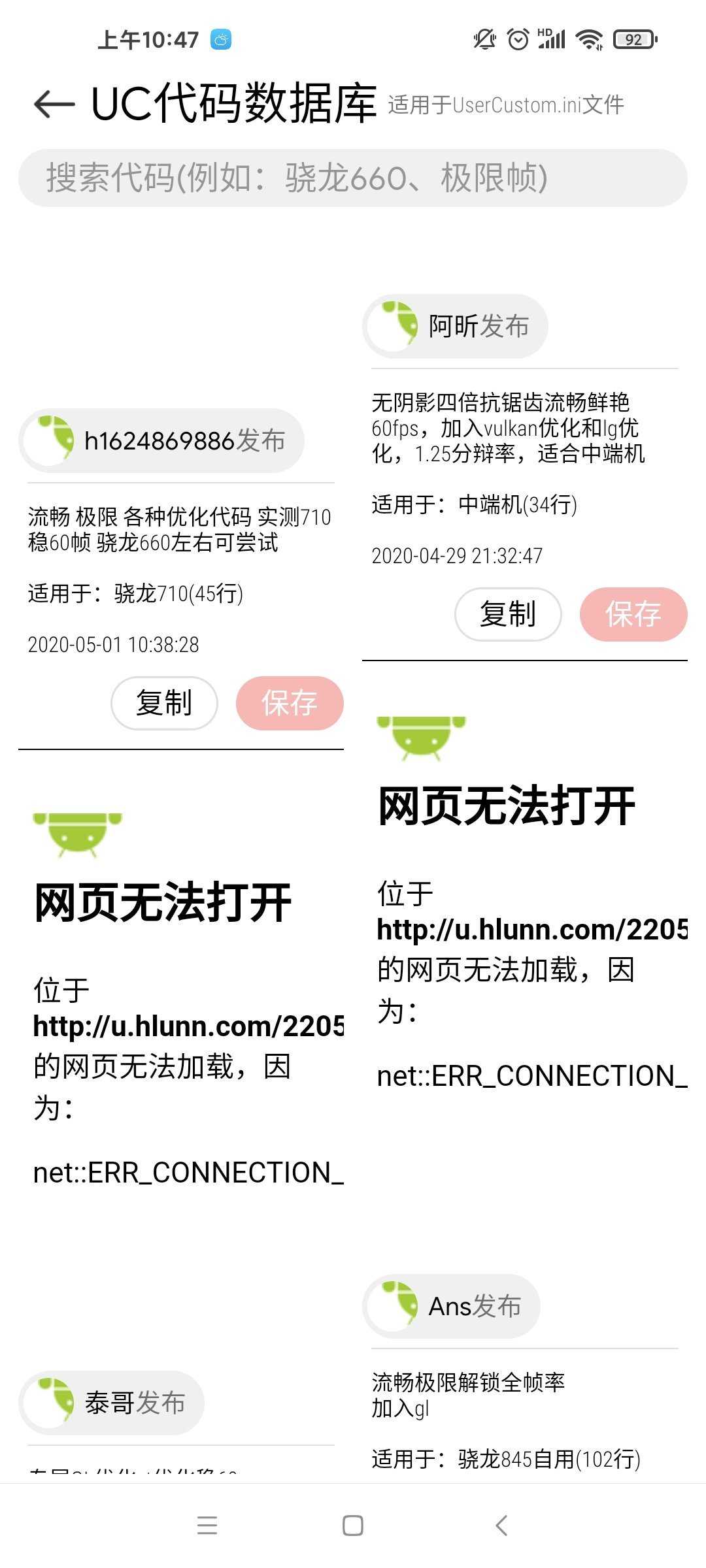Viewport: 706px width, 1568px height.
Task: Click 保存 for the 中端机 code
Action: [633, 613]
